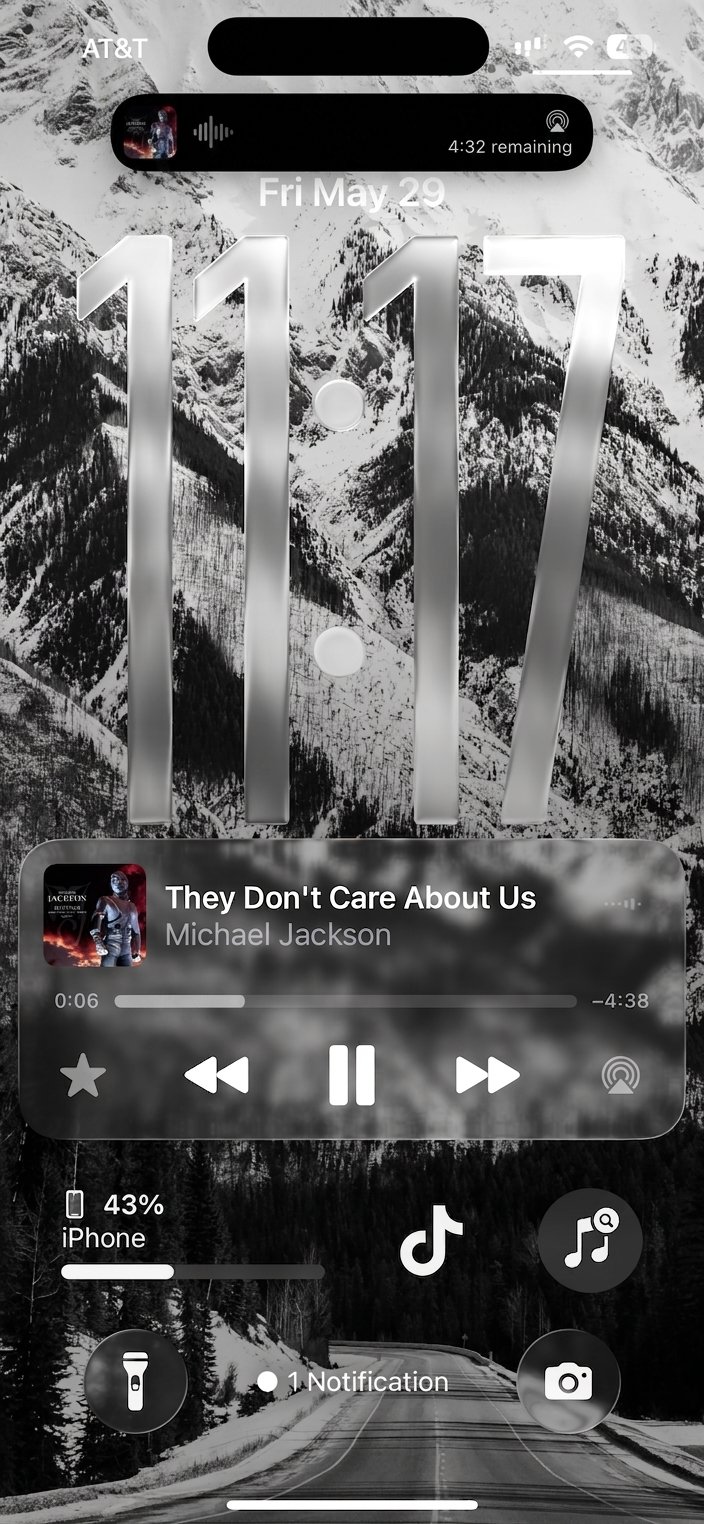Tap the playback progress bar
This screenshot has height=1524, width=704.
(345, 1001)
